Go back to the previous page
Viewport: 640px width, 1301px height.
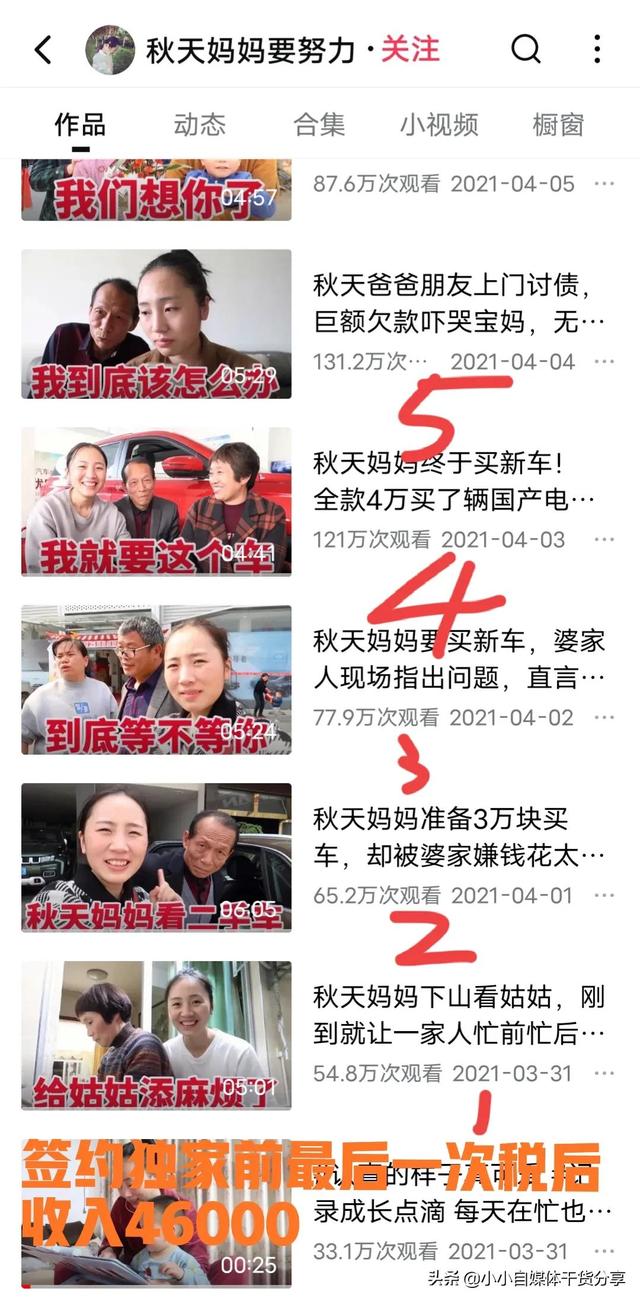(43, 50)
